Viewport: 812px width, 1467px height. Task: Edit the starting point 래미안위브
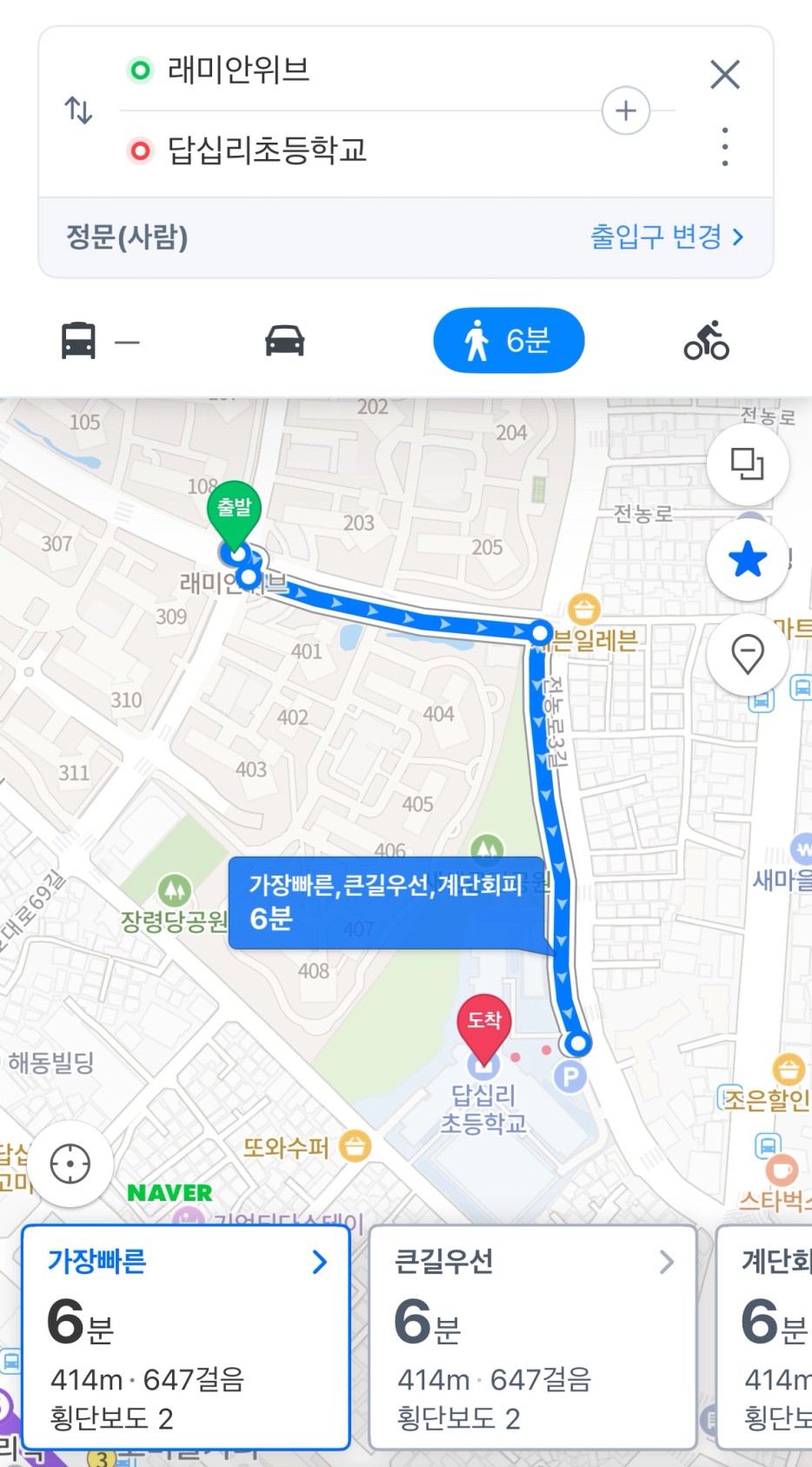[x=238, y=70]
